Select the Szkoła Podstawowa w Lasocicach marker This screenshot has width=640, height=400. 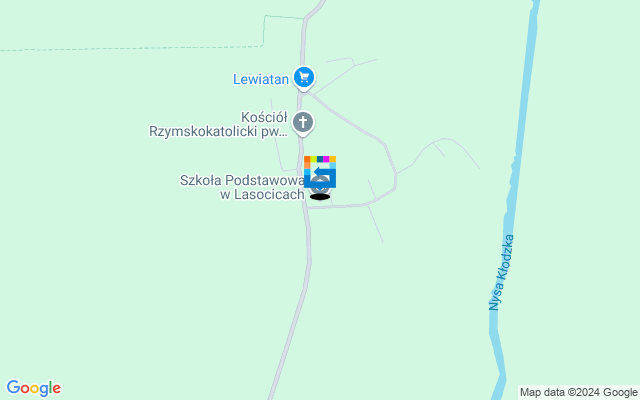click(x=320, y=184)
